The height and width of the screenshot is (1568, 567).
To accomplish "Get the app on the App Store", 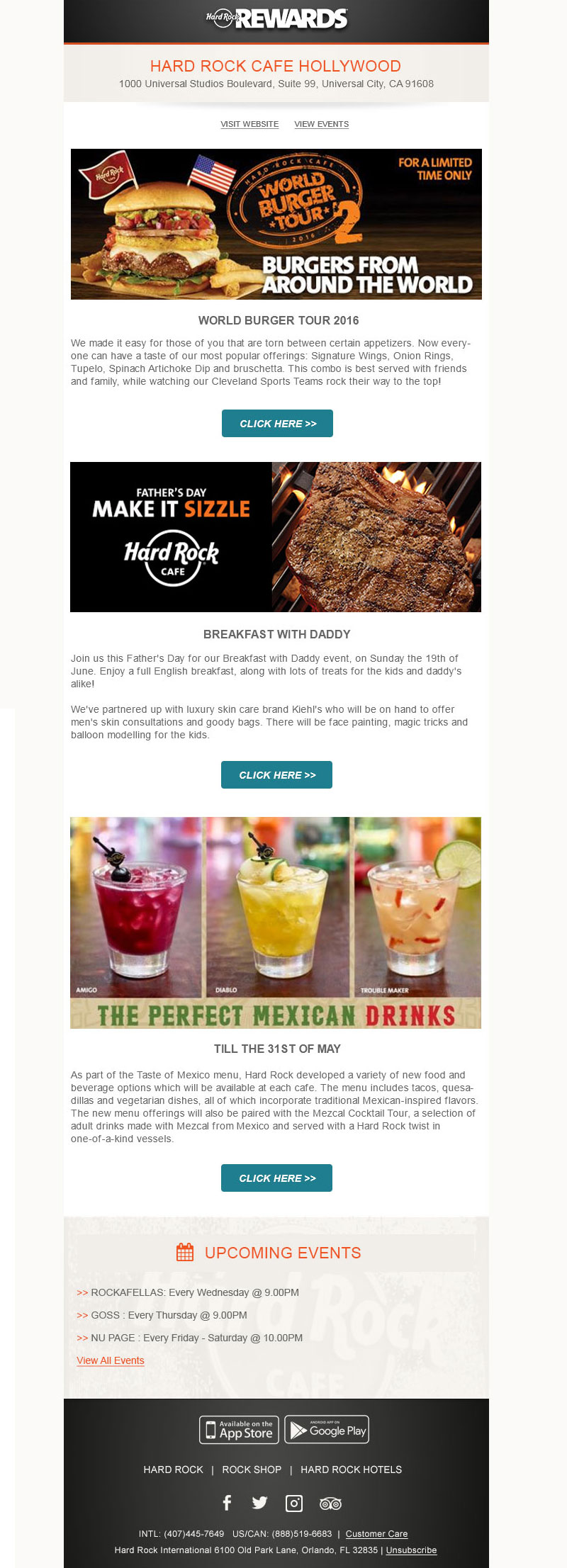I will point(239,1430).
